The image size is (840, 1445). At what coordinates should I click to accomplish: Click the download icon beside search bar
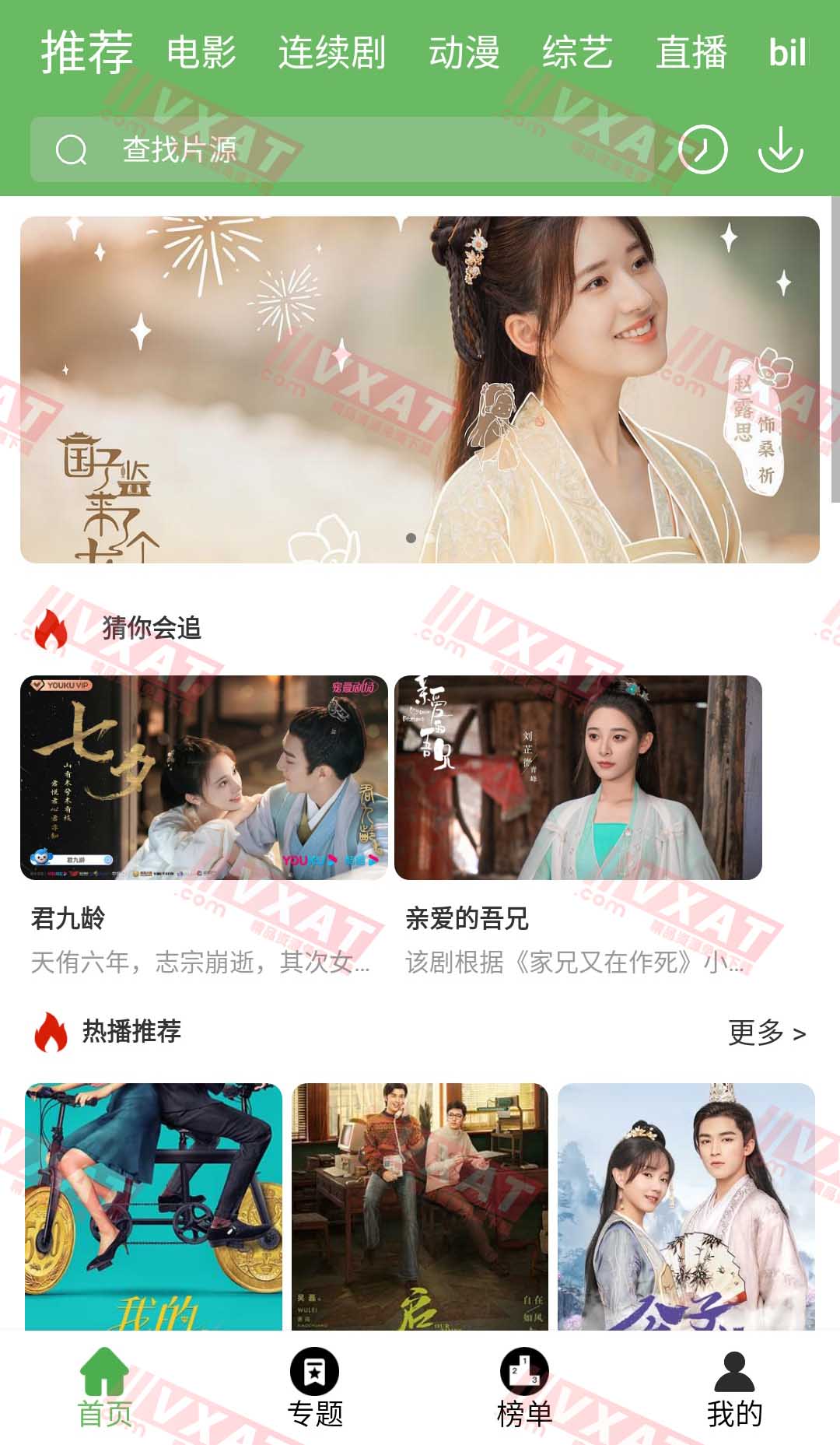tap(780, 149)
